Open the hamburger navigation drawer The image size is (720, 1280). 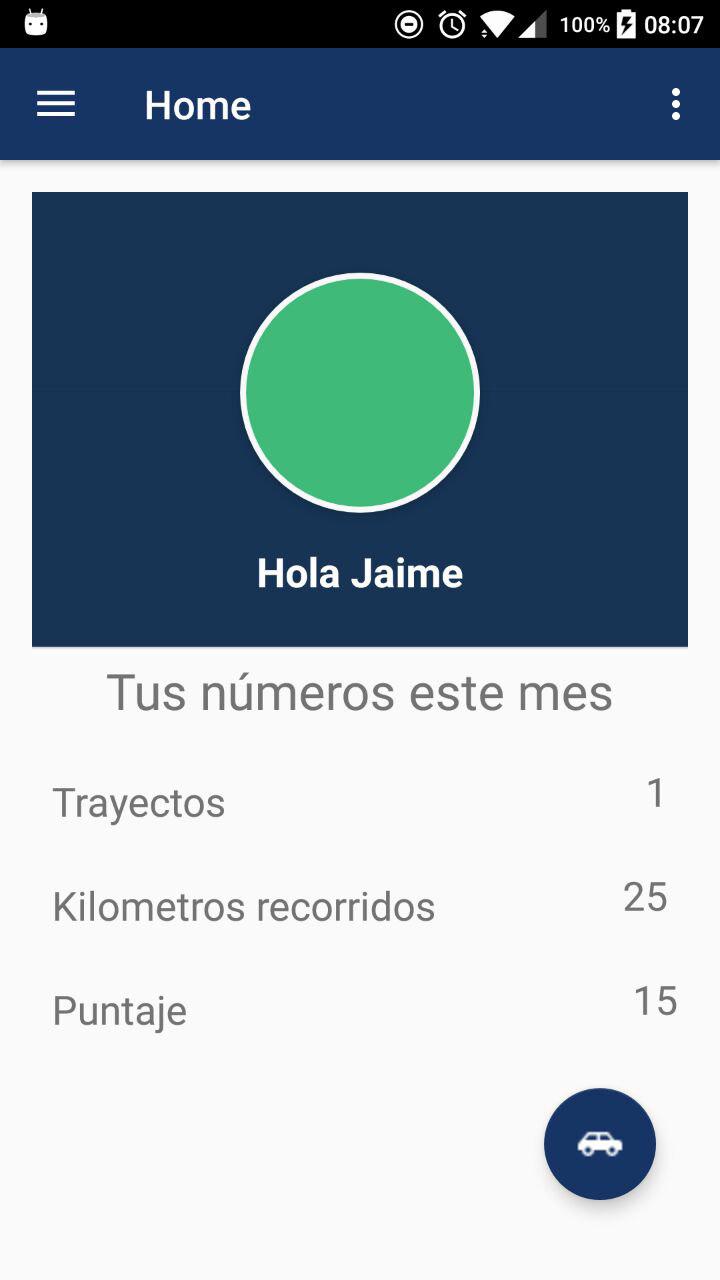point(56,104)
